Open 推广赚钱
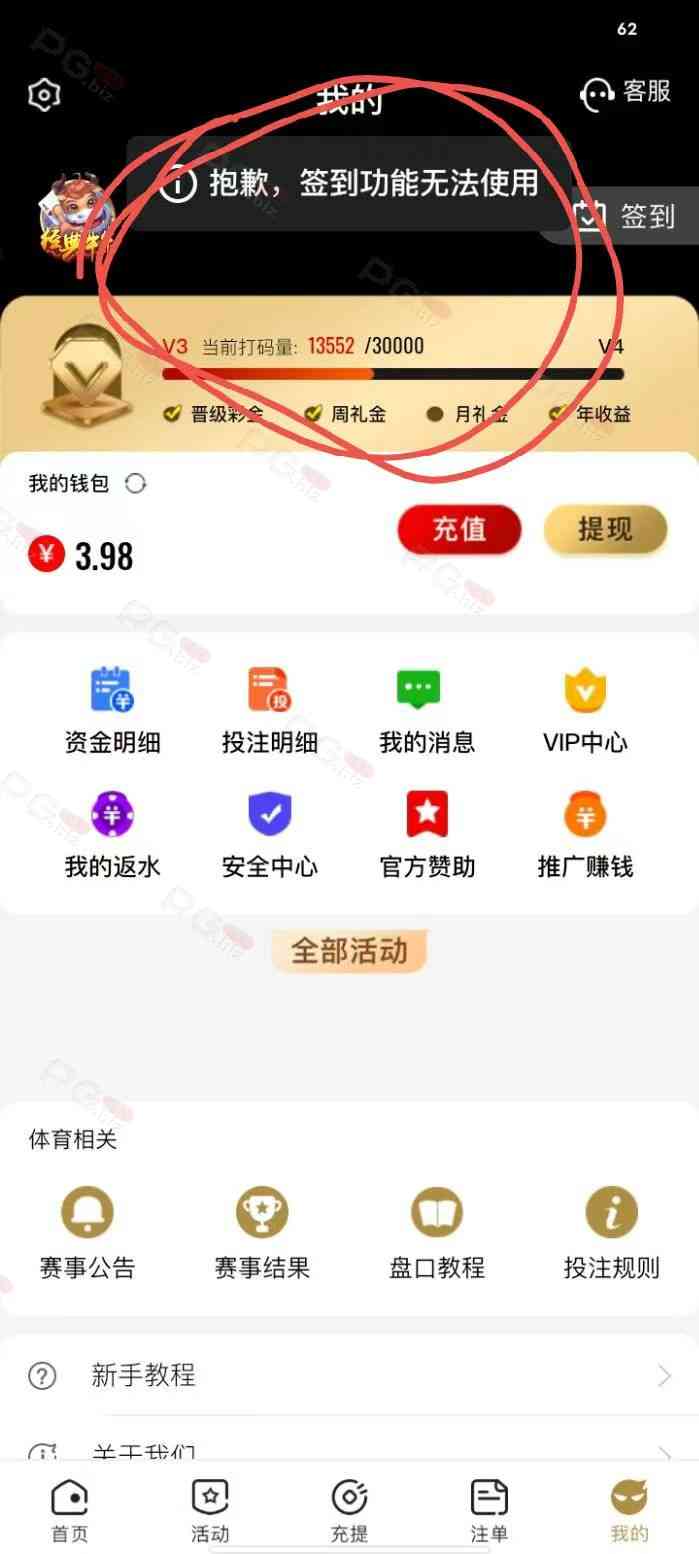699x1554 pixels. 585,834
